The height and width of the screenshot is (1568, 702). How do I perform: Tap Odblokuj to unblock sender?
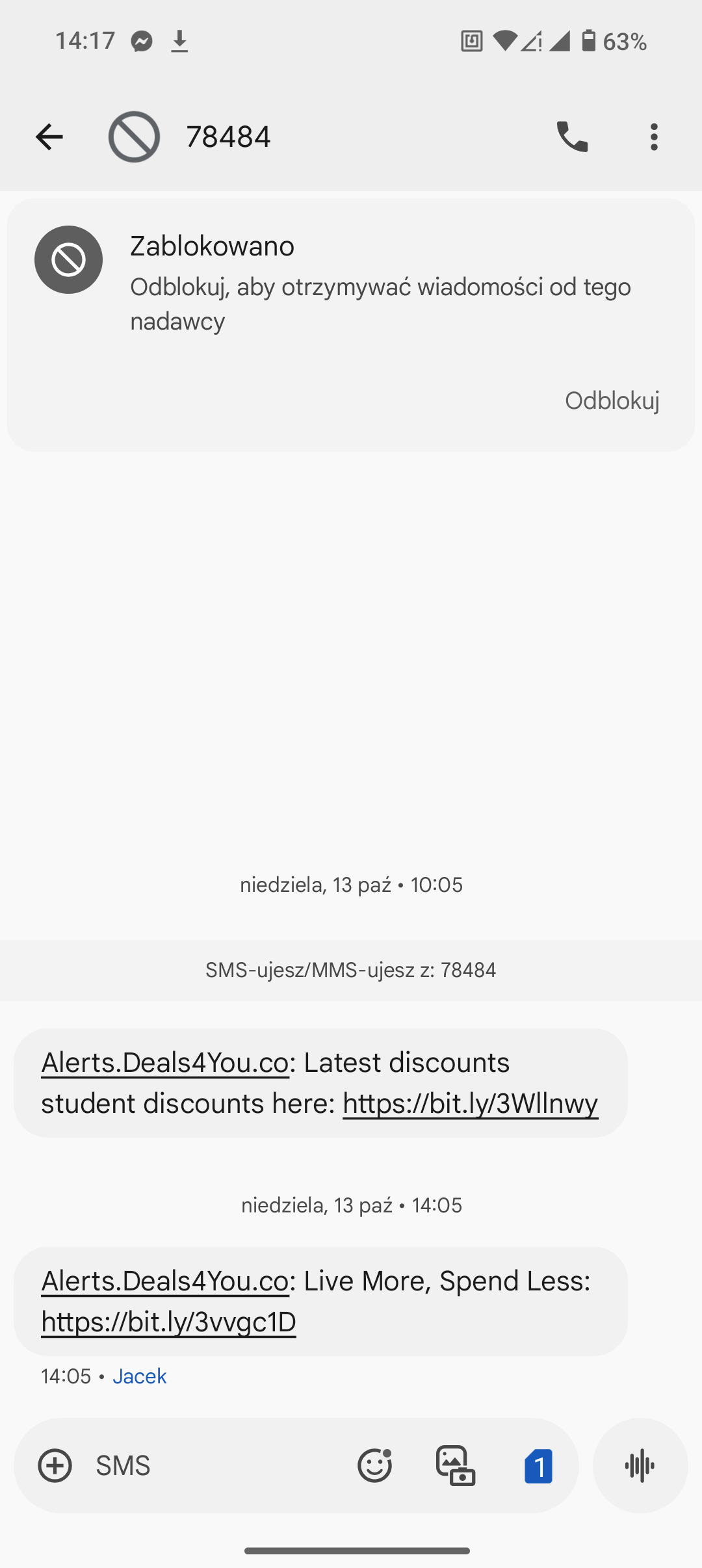(612, 400)
